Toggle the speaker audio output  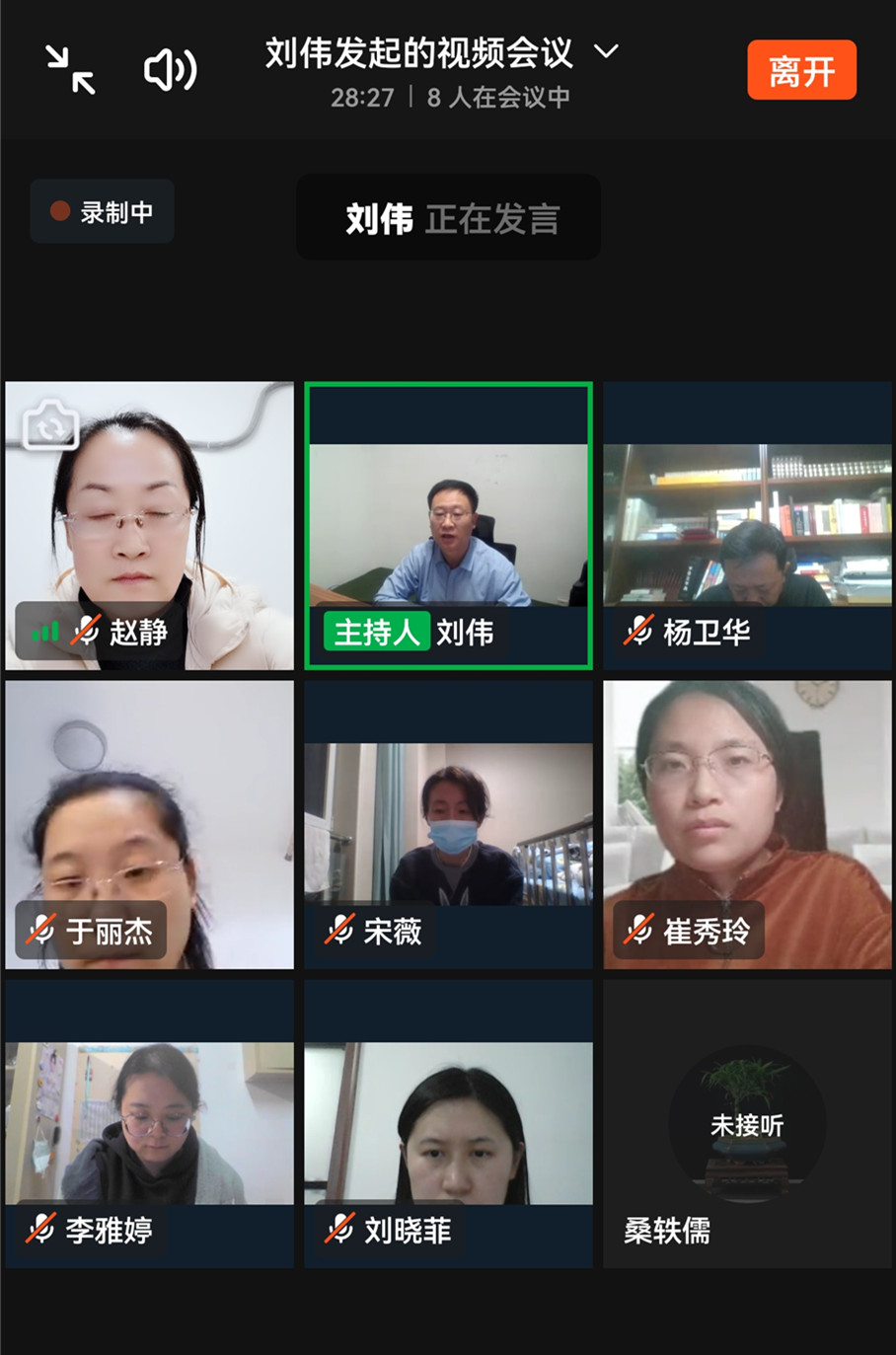click(x=170, y=70)
